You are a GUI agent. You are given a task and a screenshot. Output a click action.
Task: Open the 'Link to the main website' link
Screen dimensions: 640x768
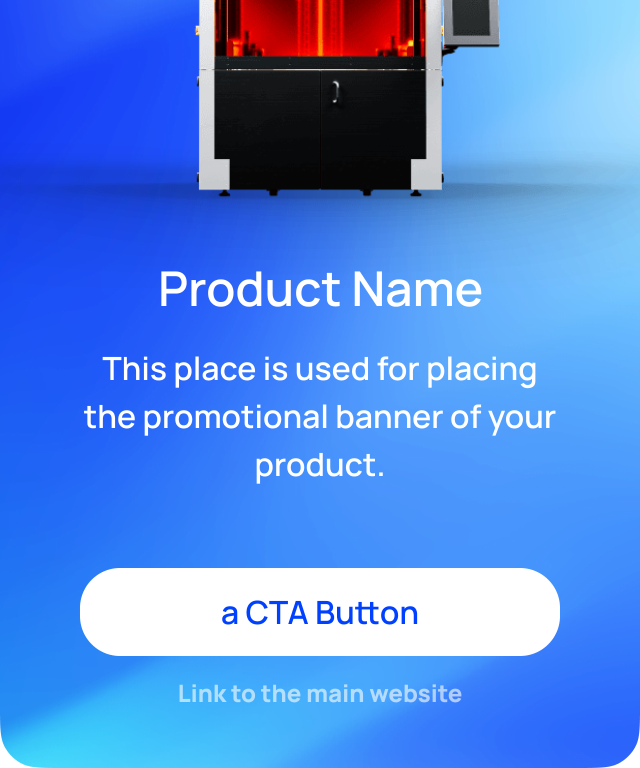click(x=320, y=693)
